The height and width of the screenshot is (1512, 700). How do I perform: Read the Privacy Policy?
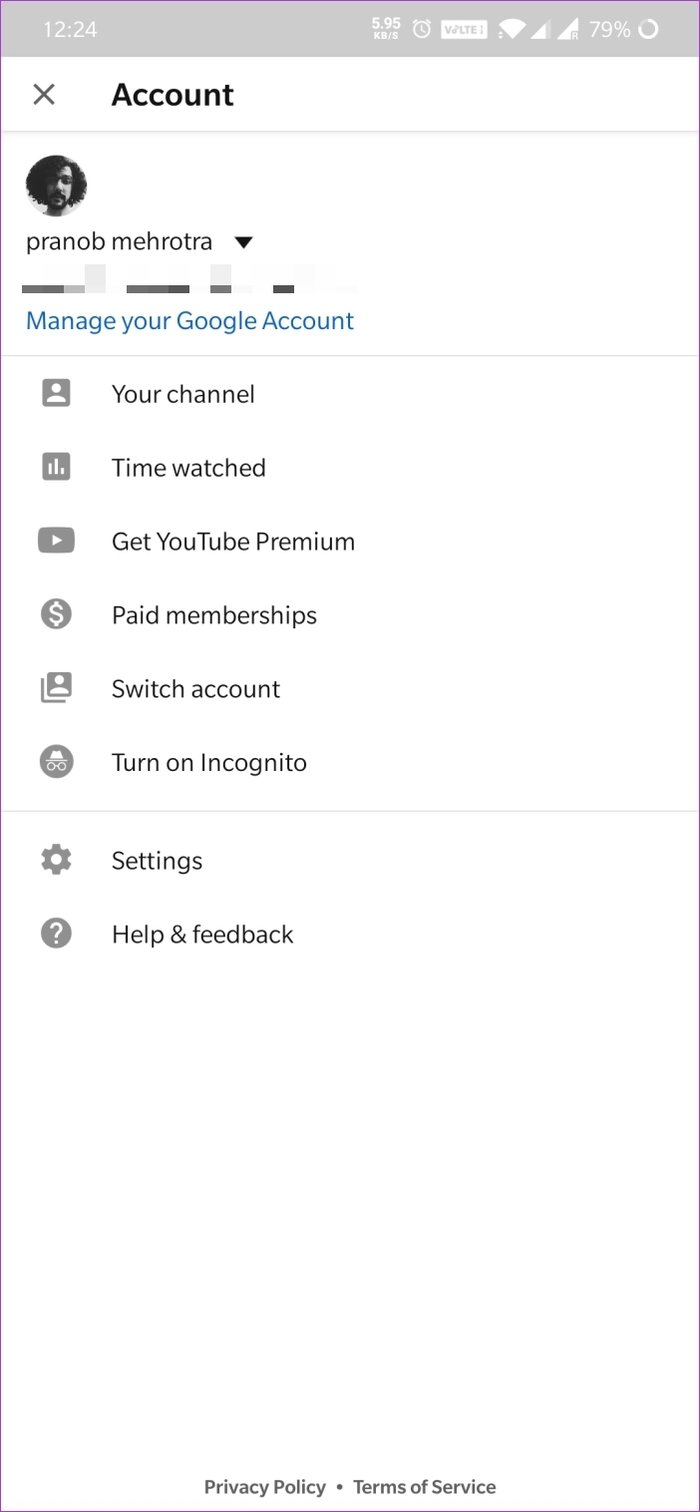point(265,1487)
